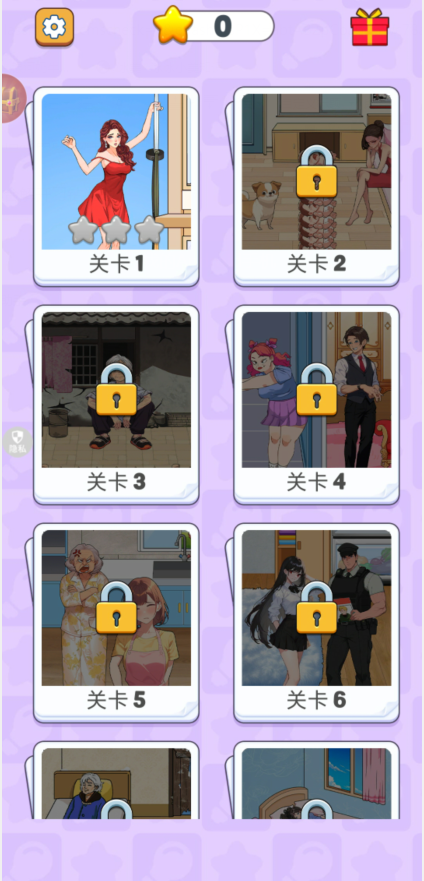This screenshot has height=881, width=424.
Task: Select locked level 关卡 4
Action: point(316,405)
